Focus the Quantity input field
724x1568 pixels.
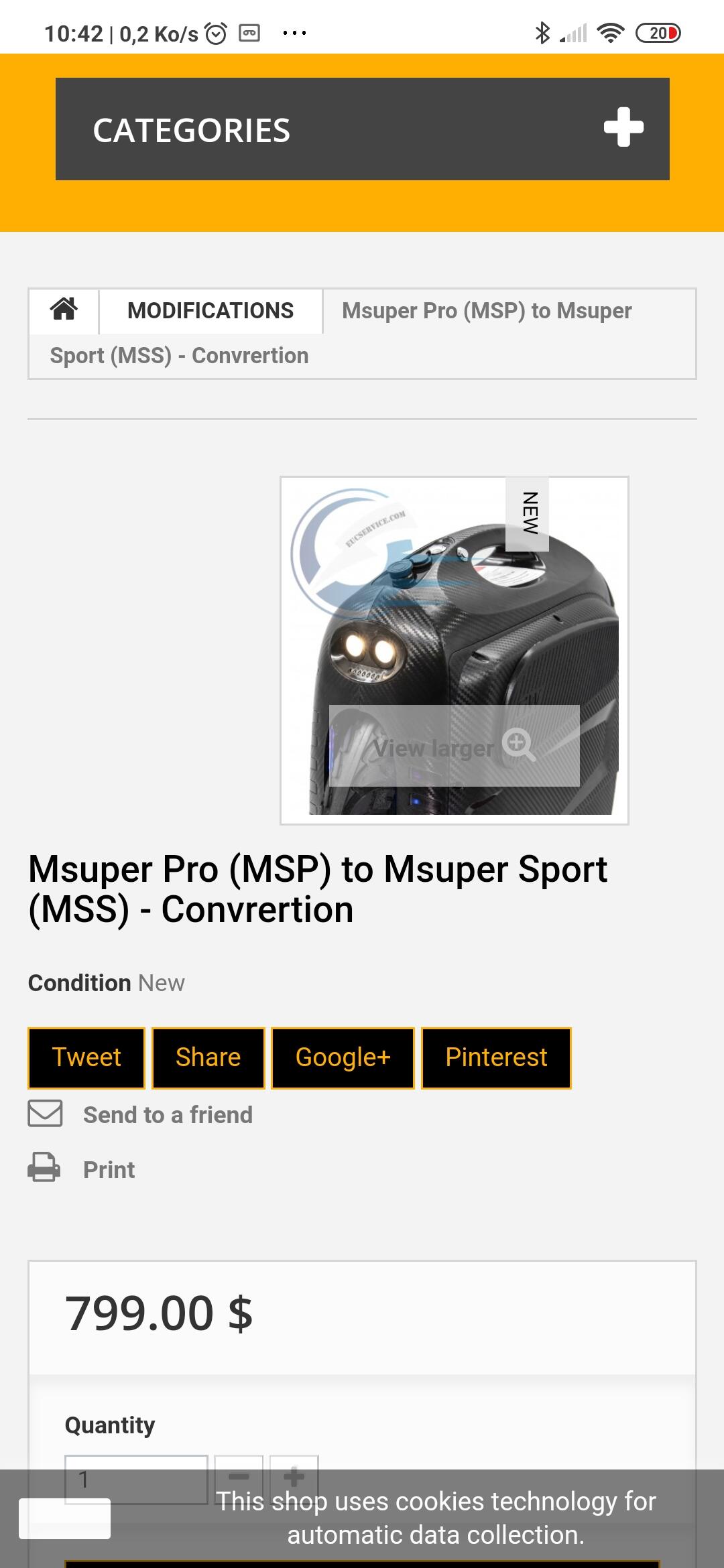point(136,1479)
